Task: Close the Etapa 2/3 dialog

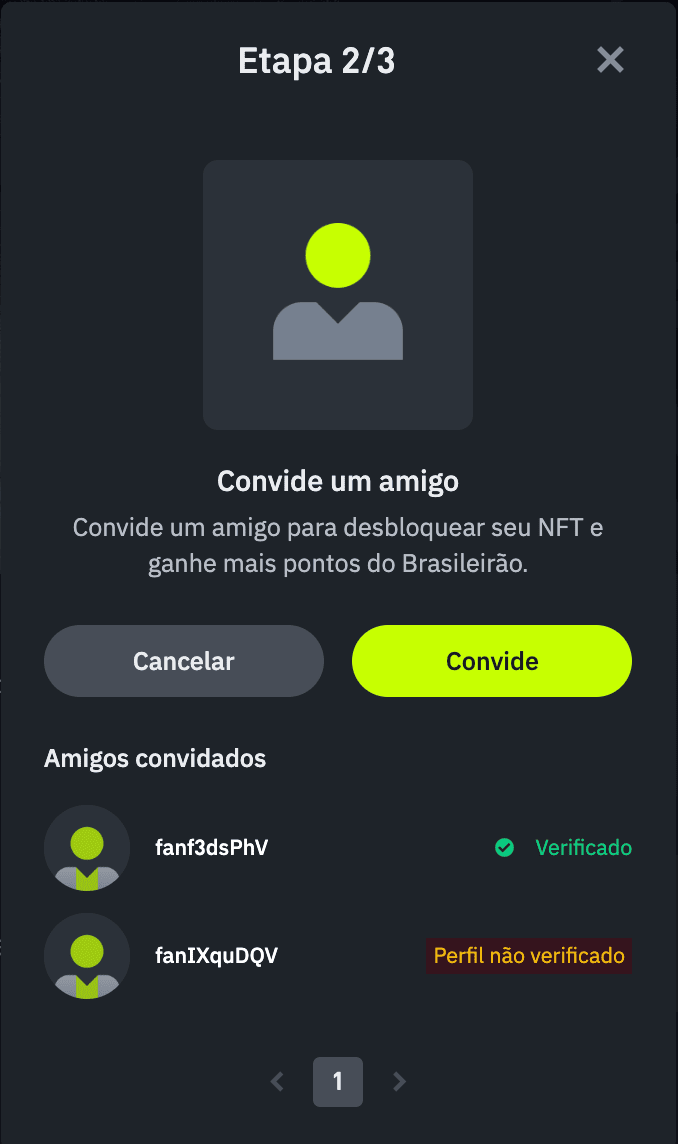Action: pos(610,60)
